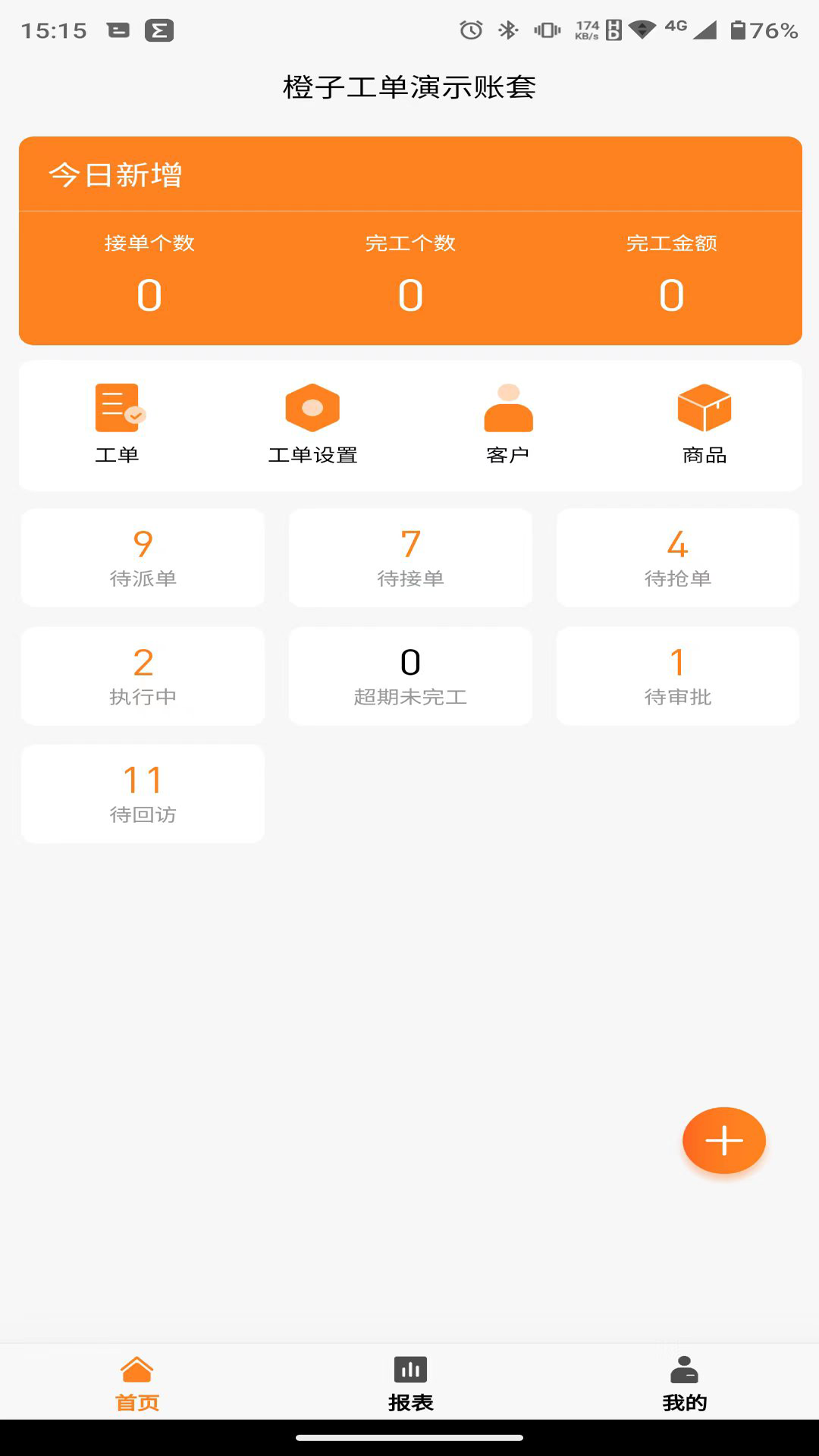Check the 执行中 in-progress orders
The height and width of the screenshot is (1456, 819).
[x=142, y=676]
